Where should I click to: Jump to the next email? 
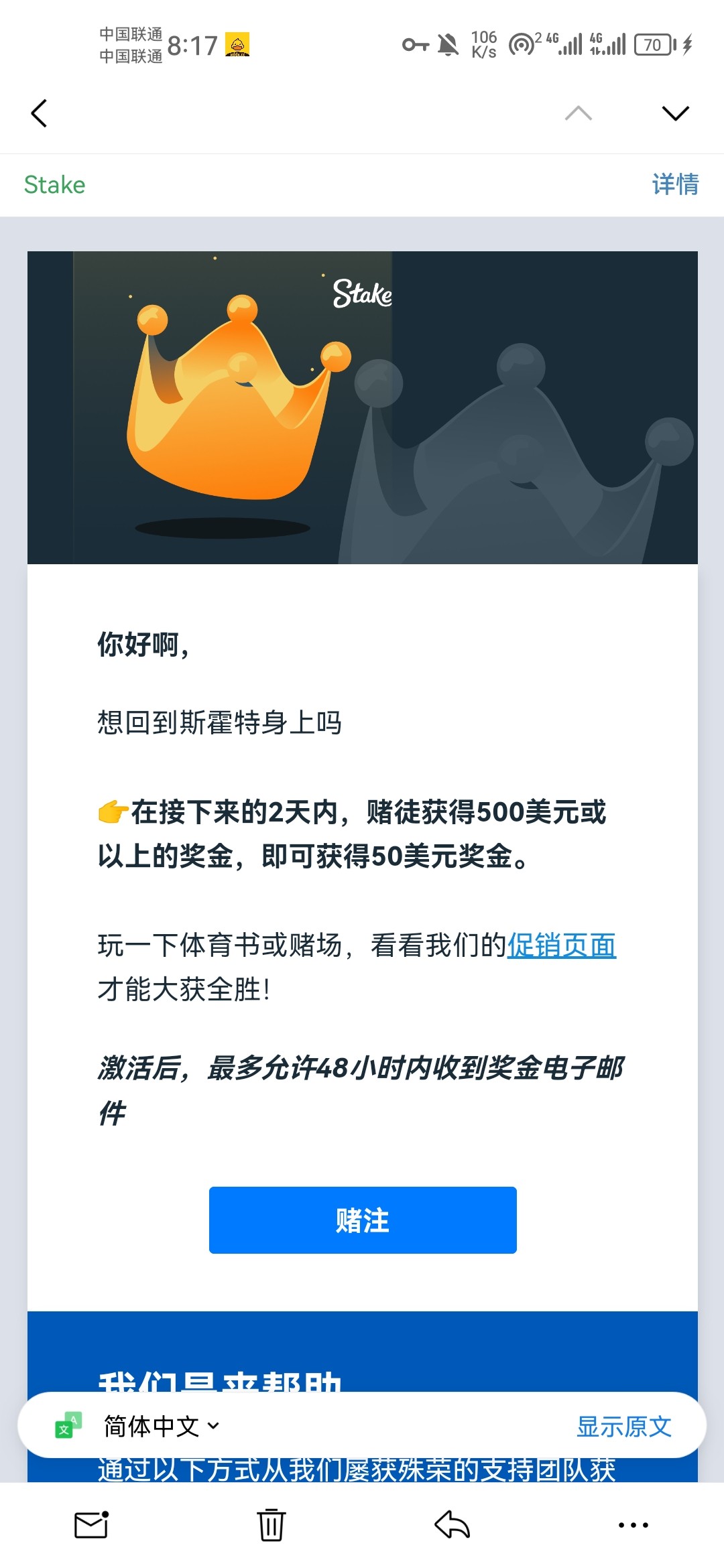[674, 113]
